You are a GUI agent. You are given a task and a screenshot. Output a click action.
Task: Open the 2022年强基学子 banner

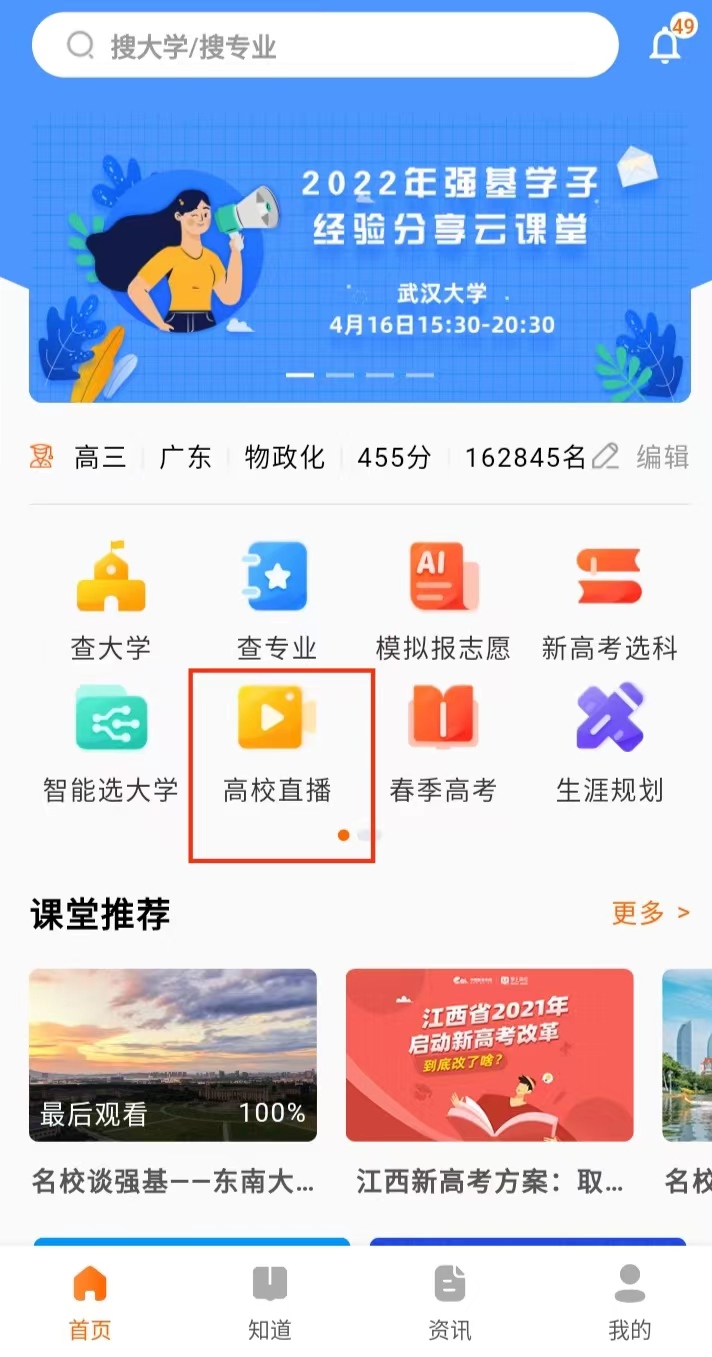359,258
